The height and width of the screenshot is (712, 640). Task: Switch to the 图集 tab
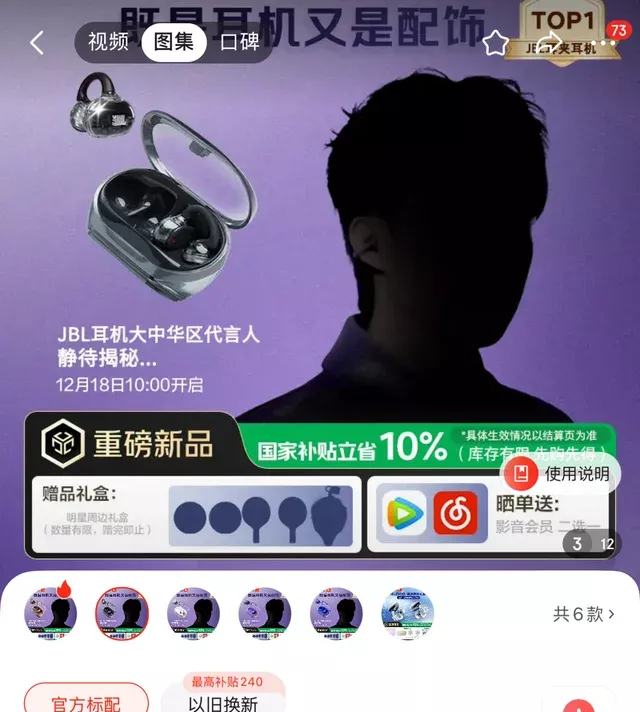[x=173, y=42]
